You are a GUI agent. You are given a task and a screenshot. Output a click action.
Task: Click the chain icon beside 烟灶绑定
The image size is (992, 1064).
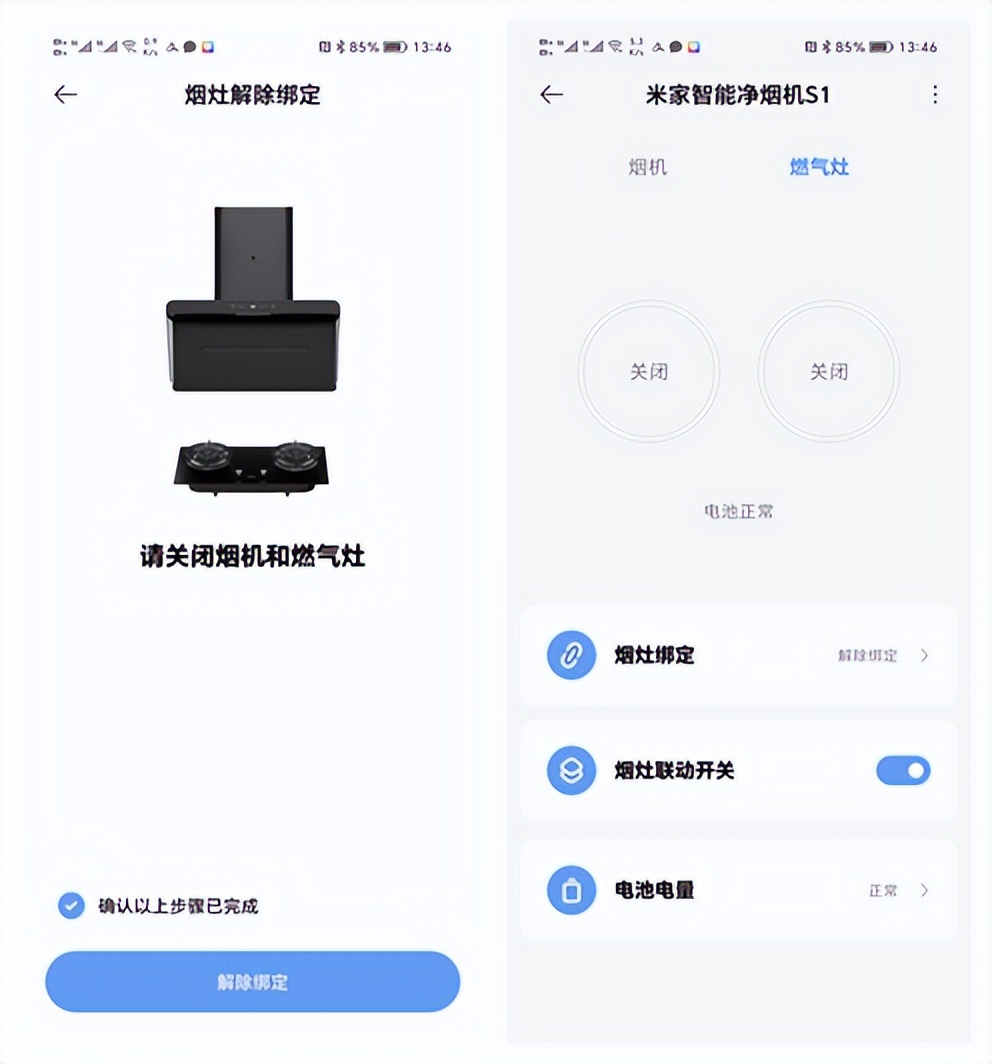pos(570,656)
